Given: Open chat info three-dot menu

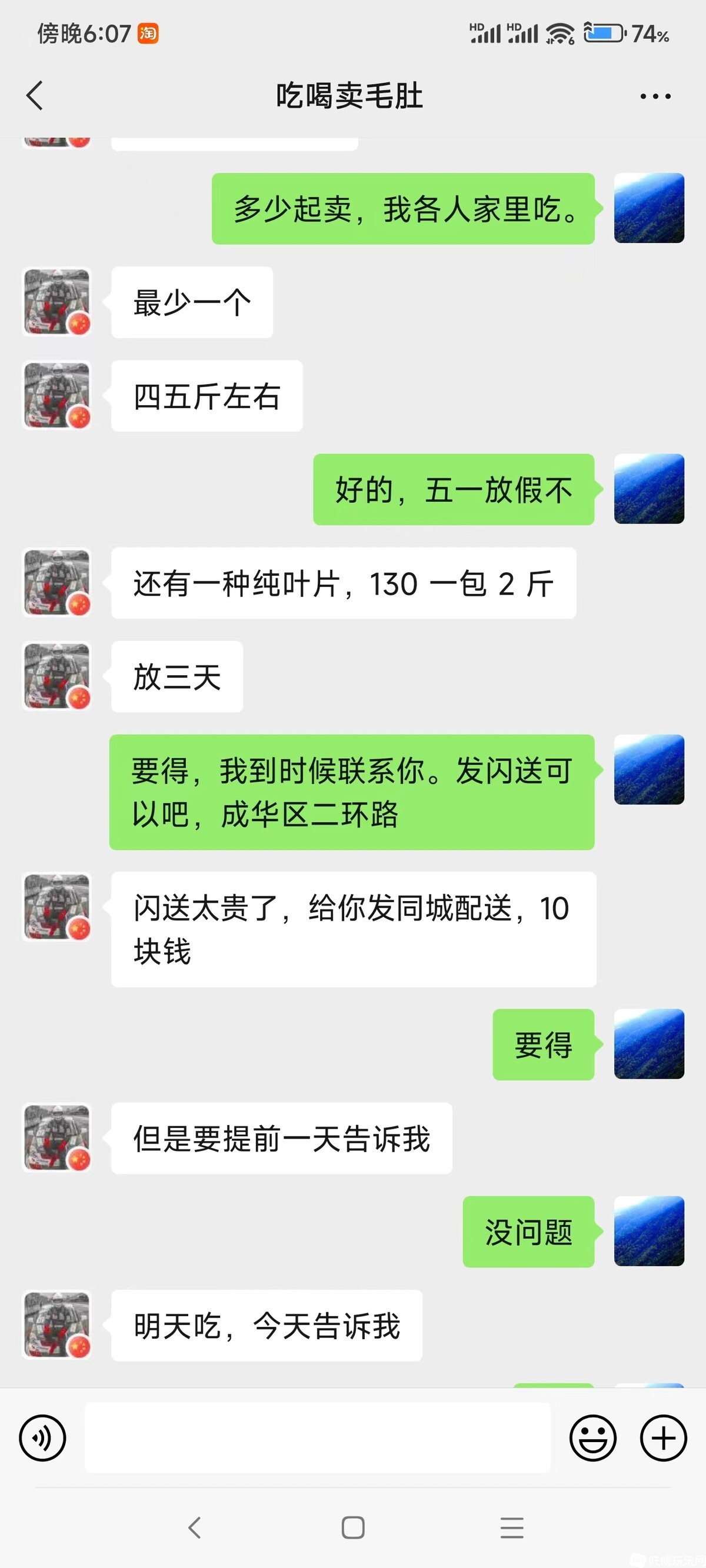Looking at the screenshot, I should pyautogui.click(x=655, y=96).
